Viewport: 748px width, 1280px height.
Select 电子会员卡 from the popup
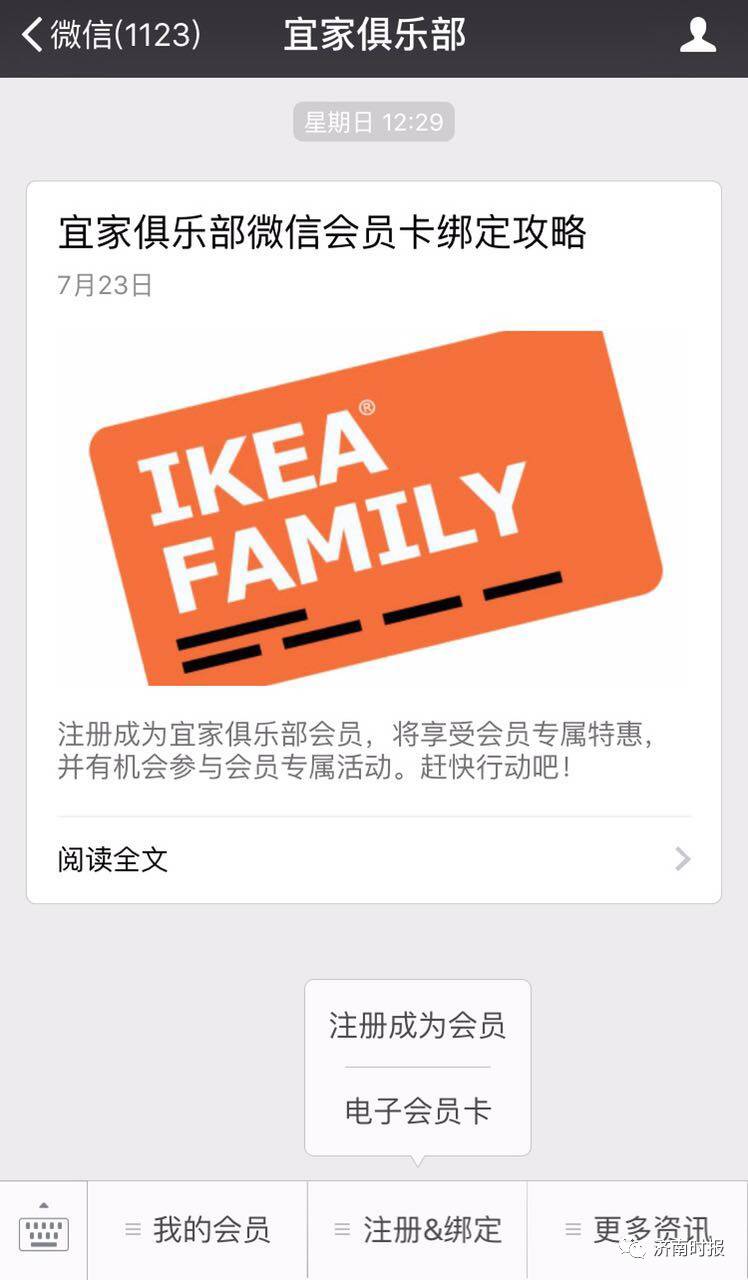click(417, 1108)
